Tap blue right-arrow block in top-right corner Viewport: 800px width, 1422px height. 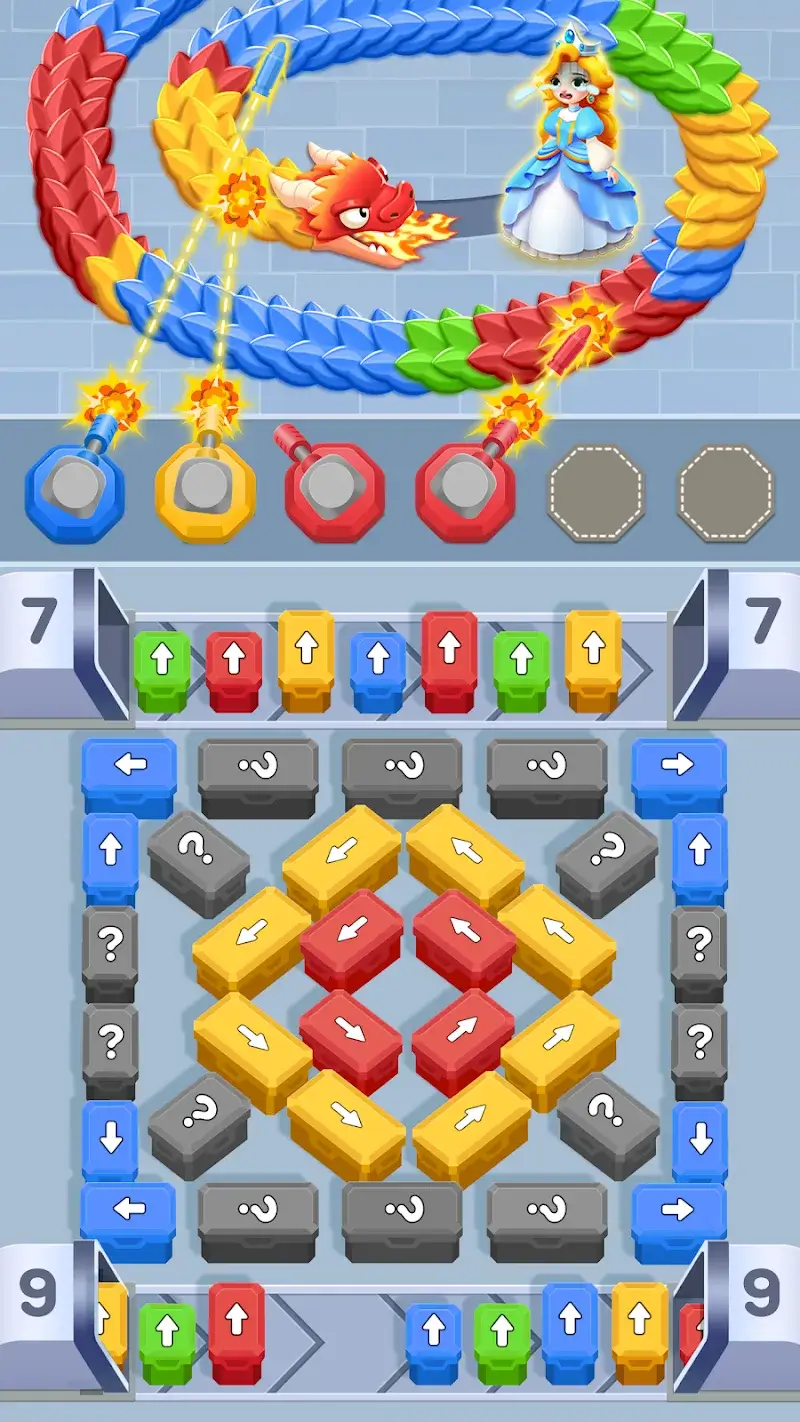(679, 768)
